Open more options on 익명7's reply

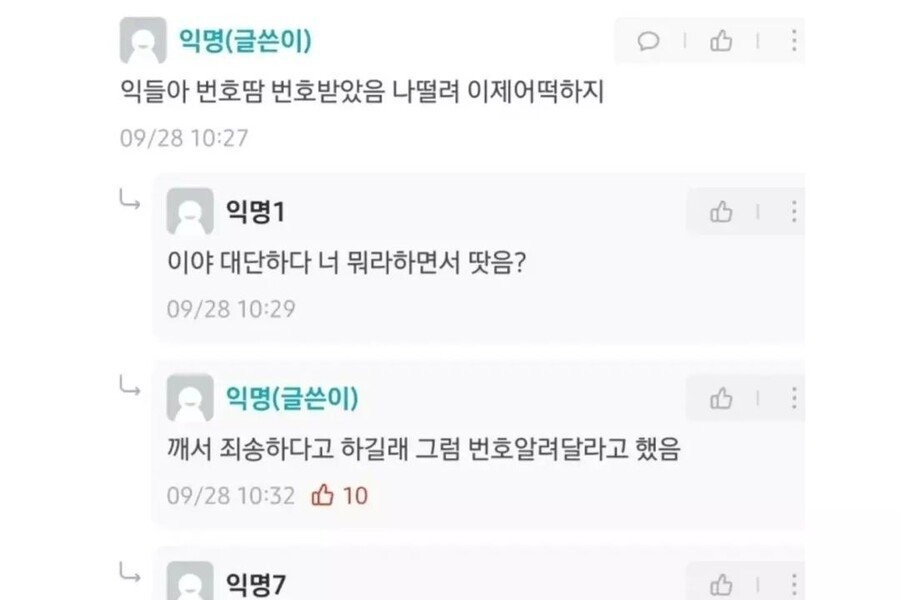793,584
